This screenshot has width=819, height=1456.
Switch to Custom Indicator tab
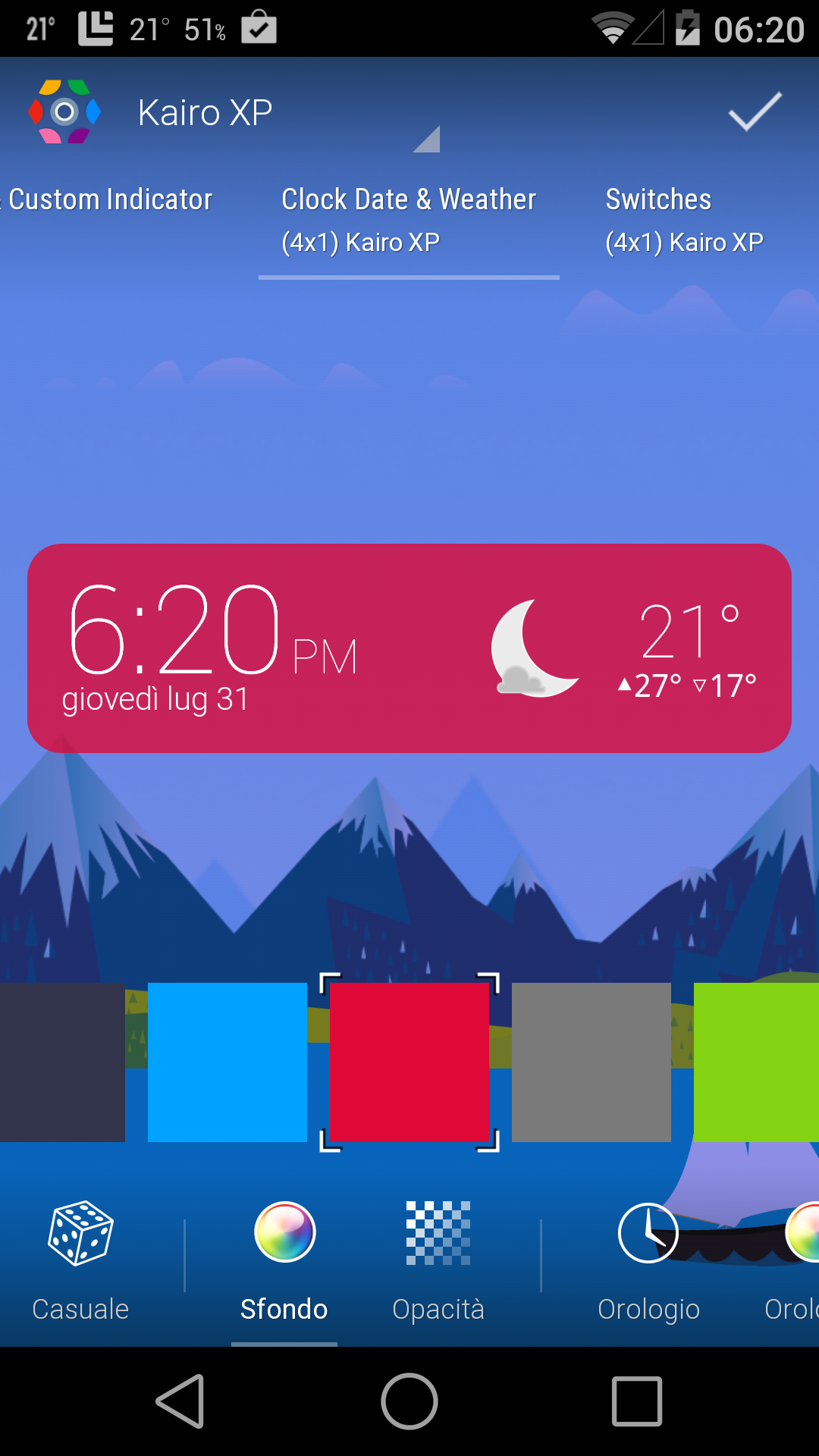point(110,200)
